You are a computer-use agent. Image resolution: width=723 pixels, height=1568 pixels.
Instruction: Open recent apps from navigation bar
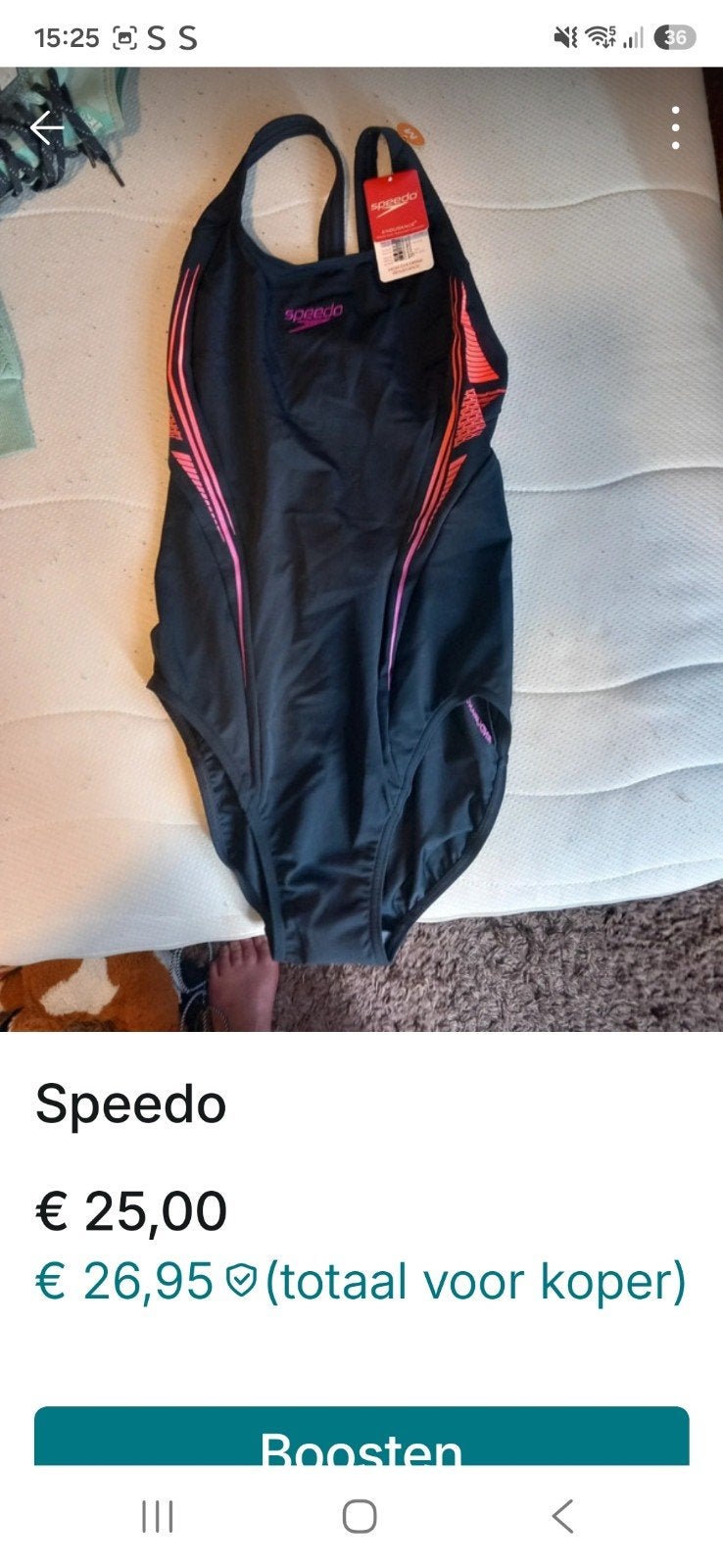(158, 1516)
